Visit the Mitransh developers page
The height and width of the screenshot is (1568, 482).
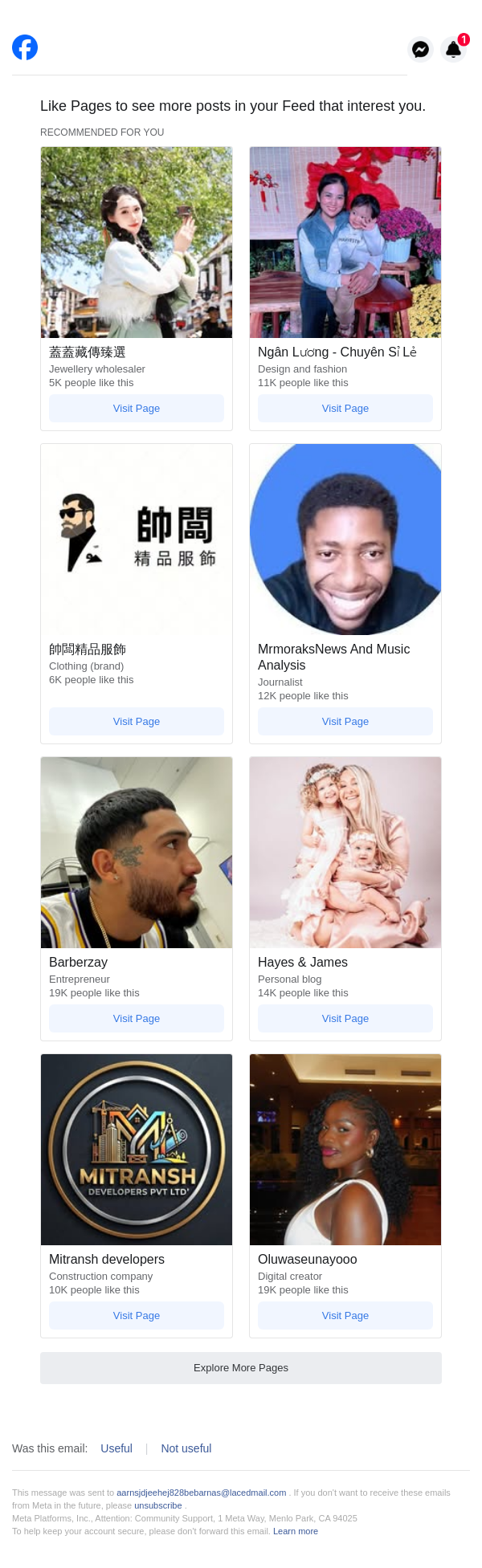(x=136, y=1315)
